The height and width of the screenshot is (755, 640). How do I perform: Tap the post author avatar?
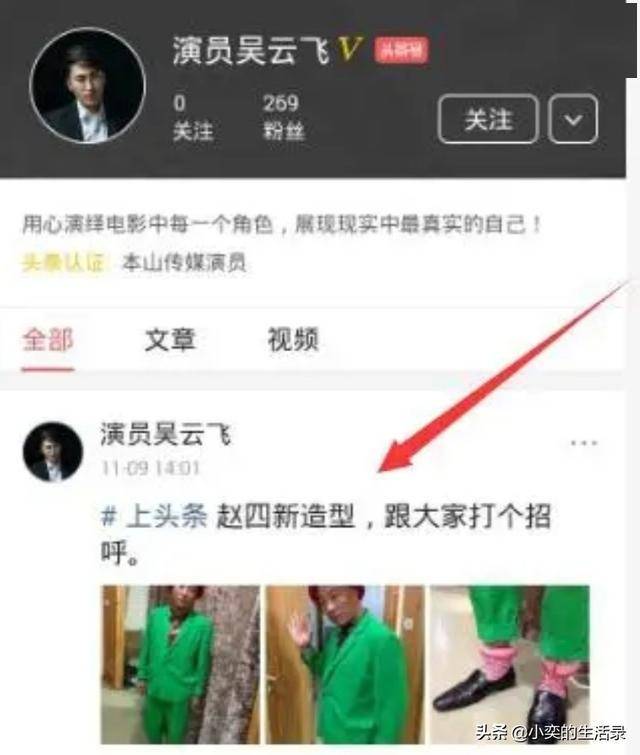point(53,451)
